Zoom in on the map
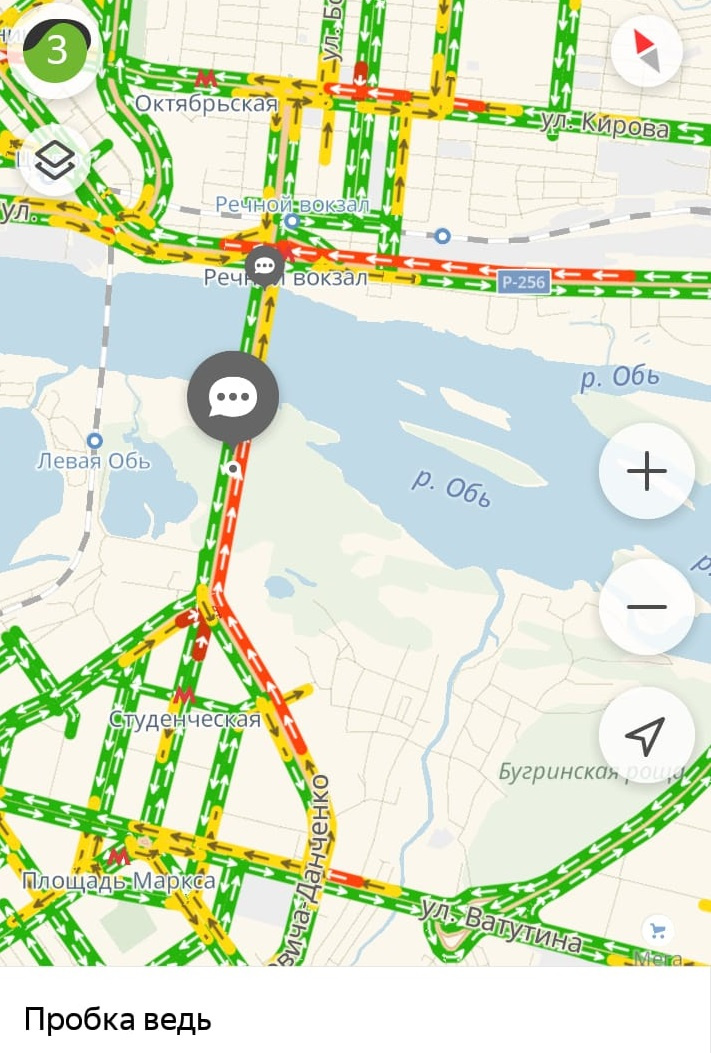711x1053 pixels. point(647,471)
